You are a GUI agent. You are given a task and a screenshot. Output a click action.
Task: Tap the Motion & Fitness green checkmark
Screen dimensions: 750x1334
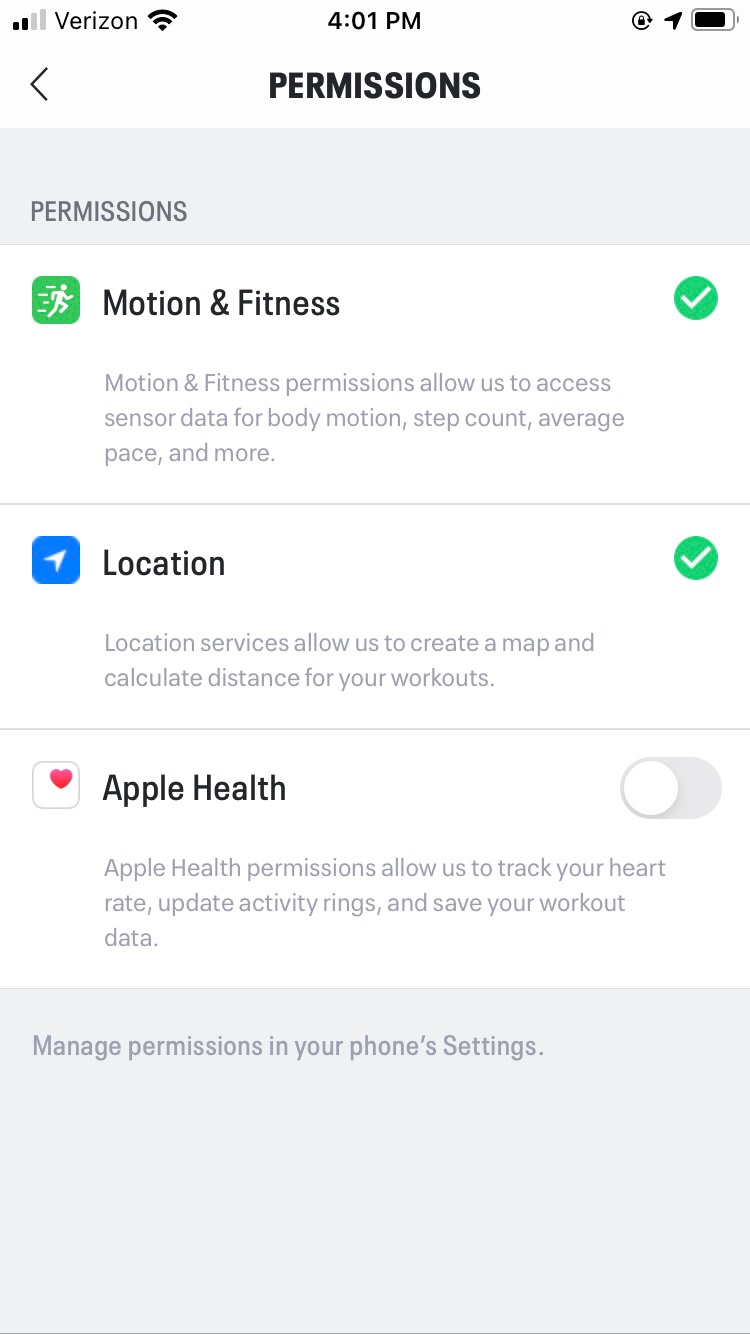coord(696,298)
